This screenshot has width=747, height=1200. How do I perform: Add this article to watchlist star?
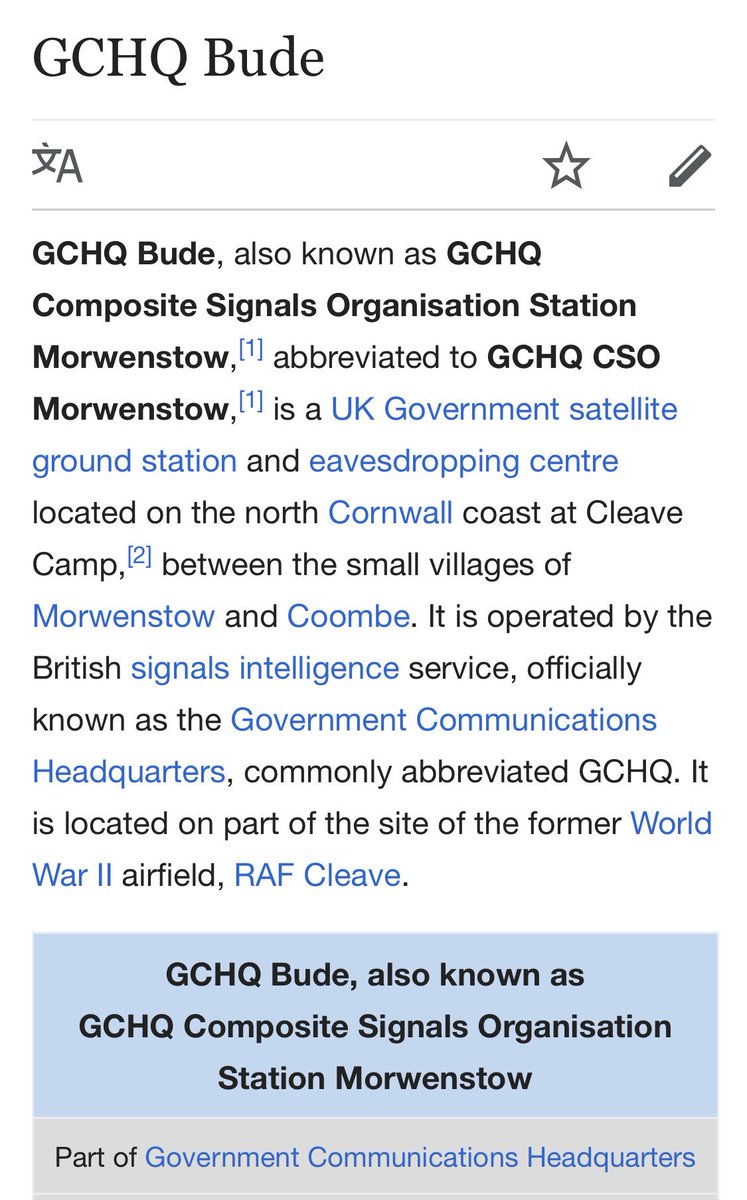point(566,165)
